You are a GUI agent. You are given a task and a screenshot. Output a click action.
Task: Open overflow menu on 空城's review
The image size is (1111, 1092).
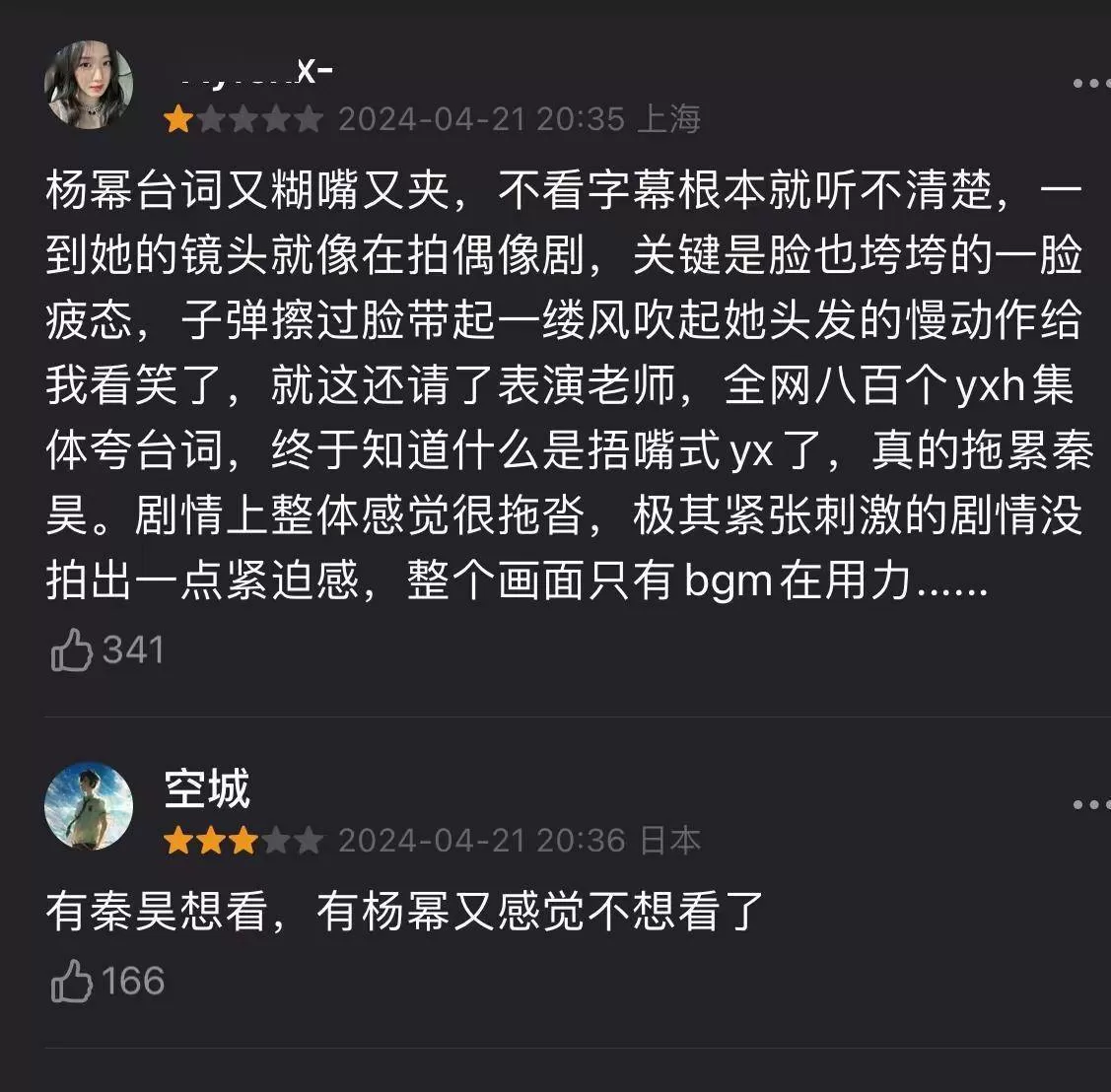coord(1090,805)
